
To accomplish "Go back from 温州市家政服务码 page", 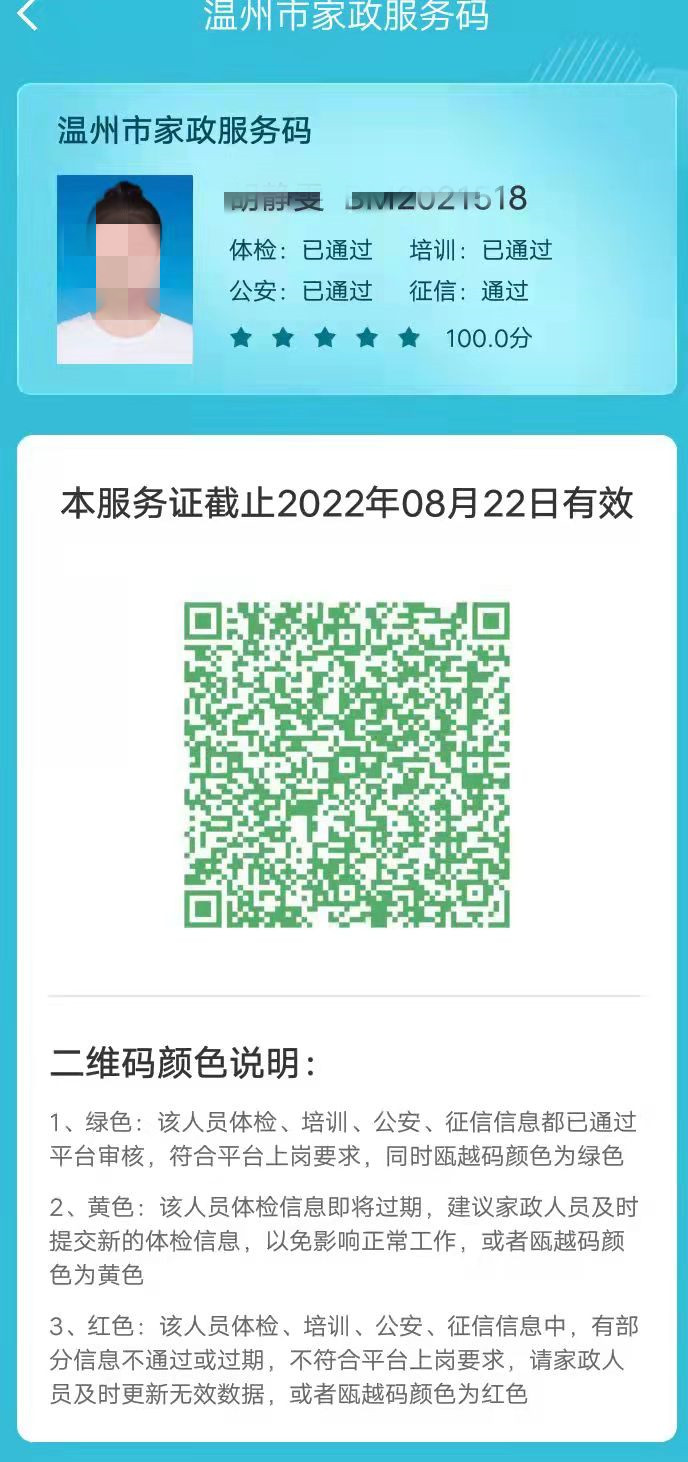I will pos(28,15).
